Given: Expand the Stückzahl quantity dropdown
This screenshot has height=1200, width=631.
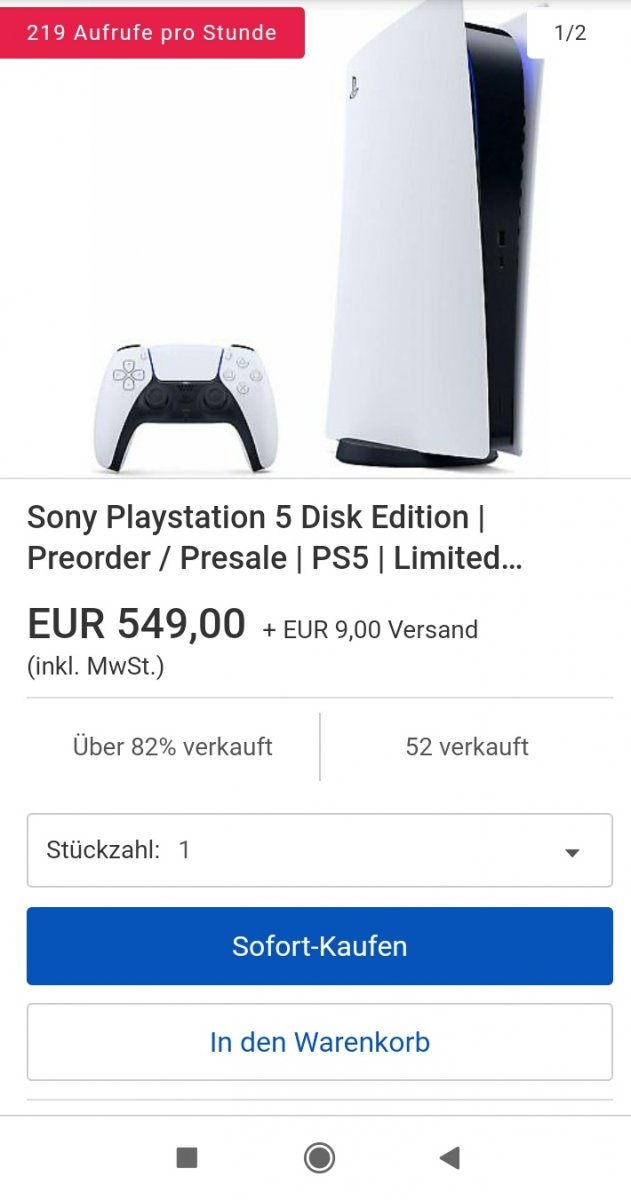Looking at the screenshot, I should coord(319,850).
